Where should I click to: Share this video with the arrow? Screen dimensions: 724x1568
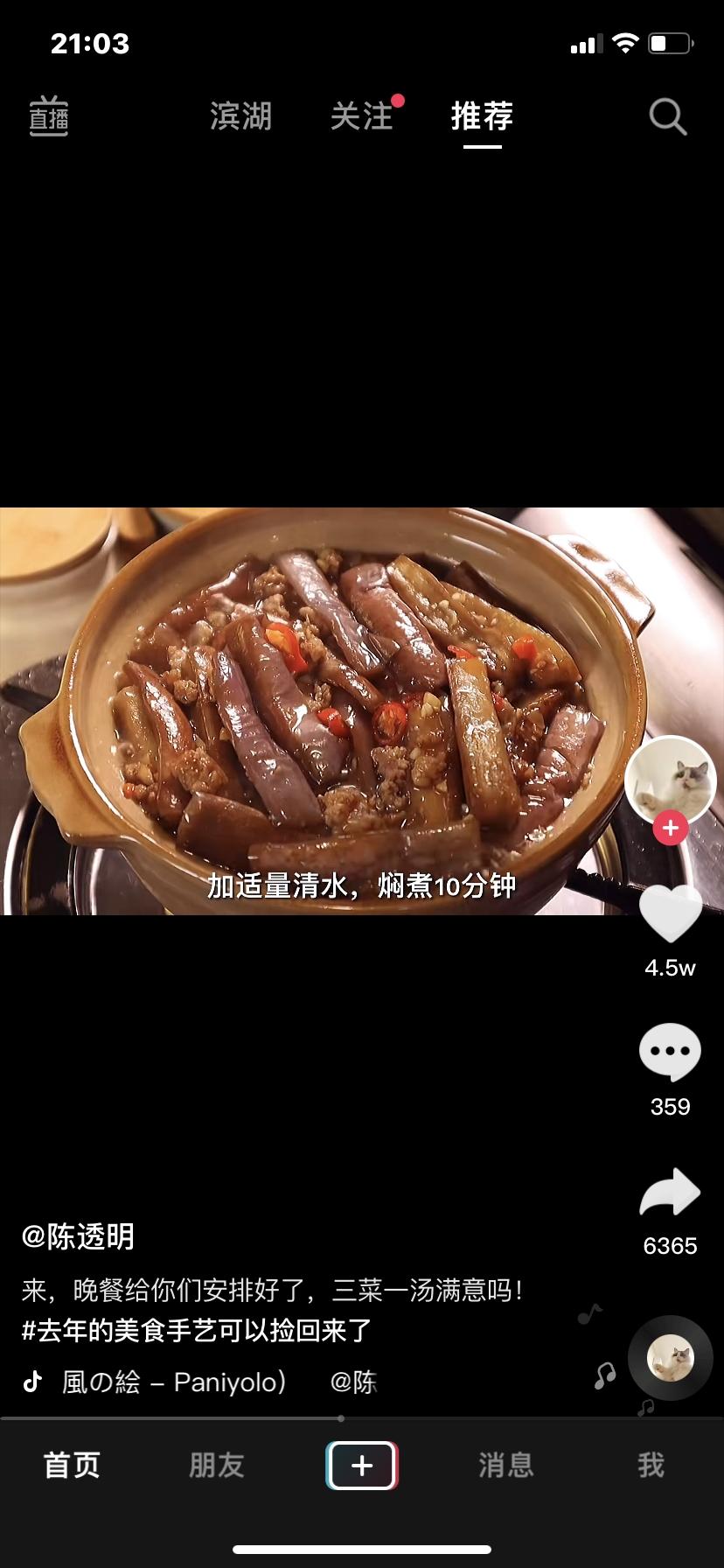tap(671, 1192)
